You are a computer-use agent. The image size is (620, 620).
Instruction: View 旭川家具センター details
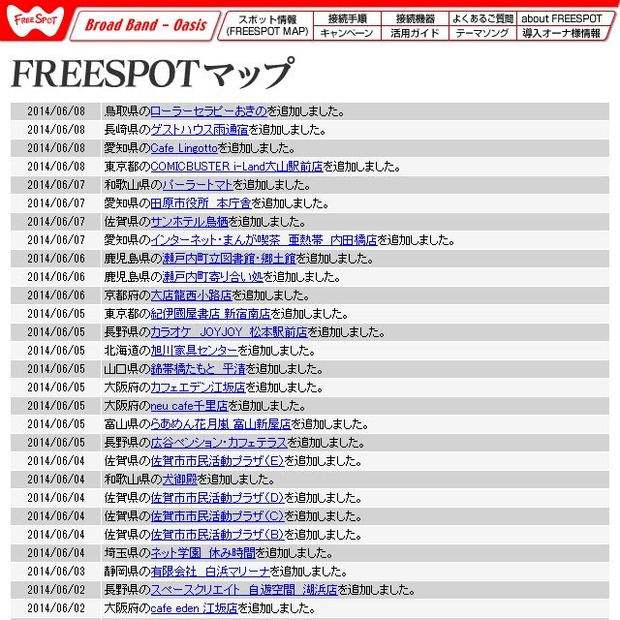click(x=194, y=351)
